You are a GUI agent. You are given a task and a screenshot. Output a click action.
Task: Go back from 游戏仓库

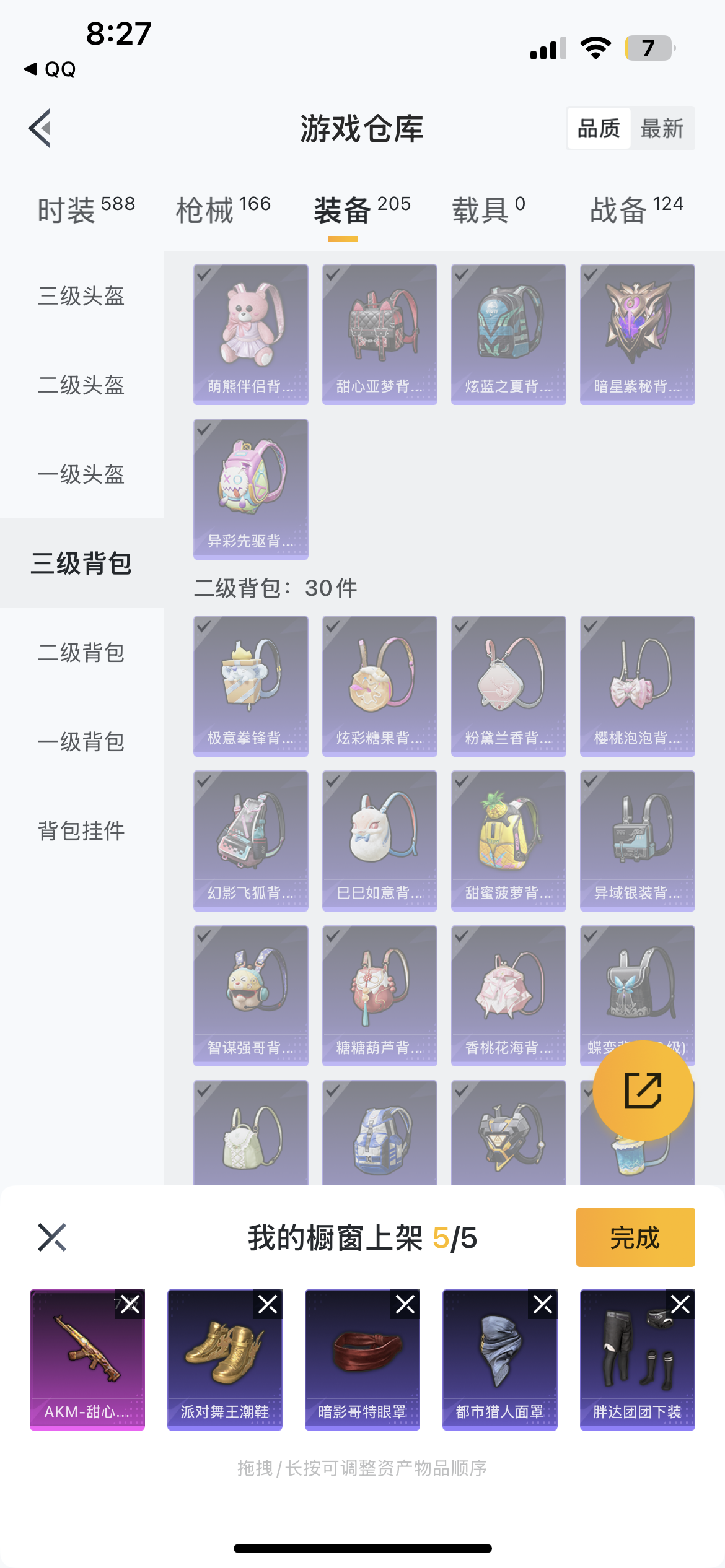[40, 128]
